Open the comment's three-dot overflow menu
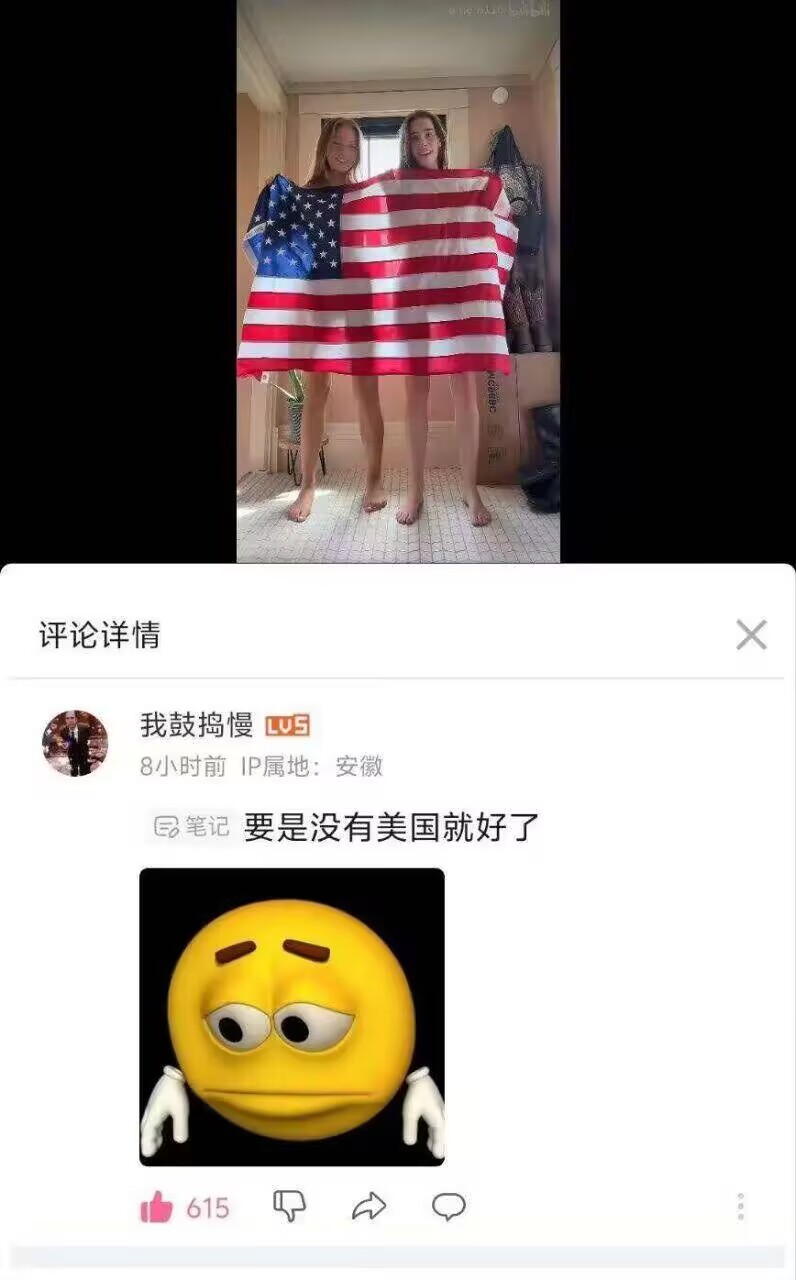 coord(740,1206)
